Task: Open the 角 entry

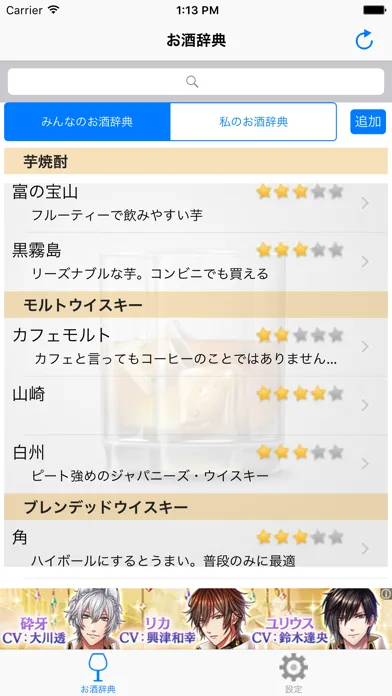Action: 196,548
